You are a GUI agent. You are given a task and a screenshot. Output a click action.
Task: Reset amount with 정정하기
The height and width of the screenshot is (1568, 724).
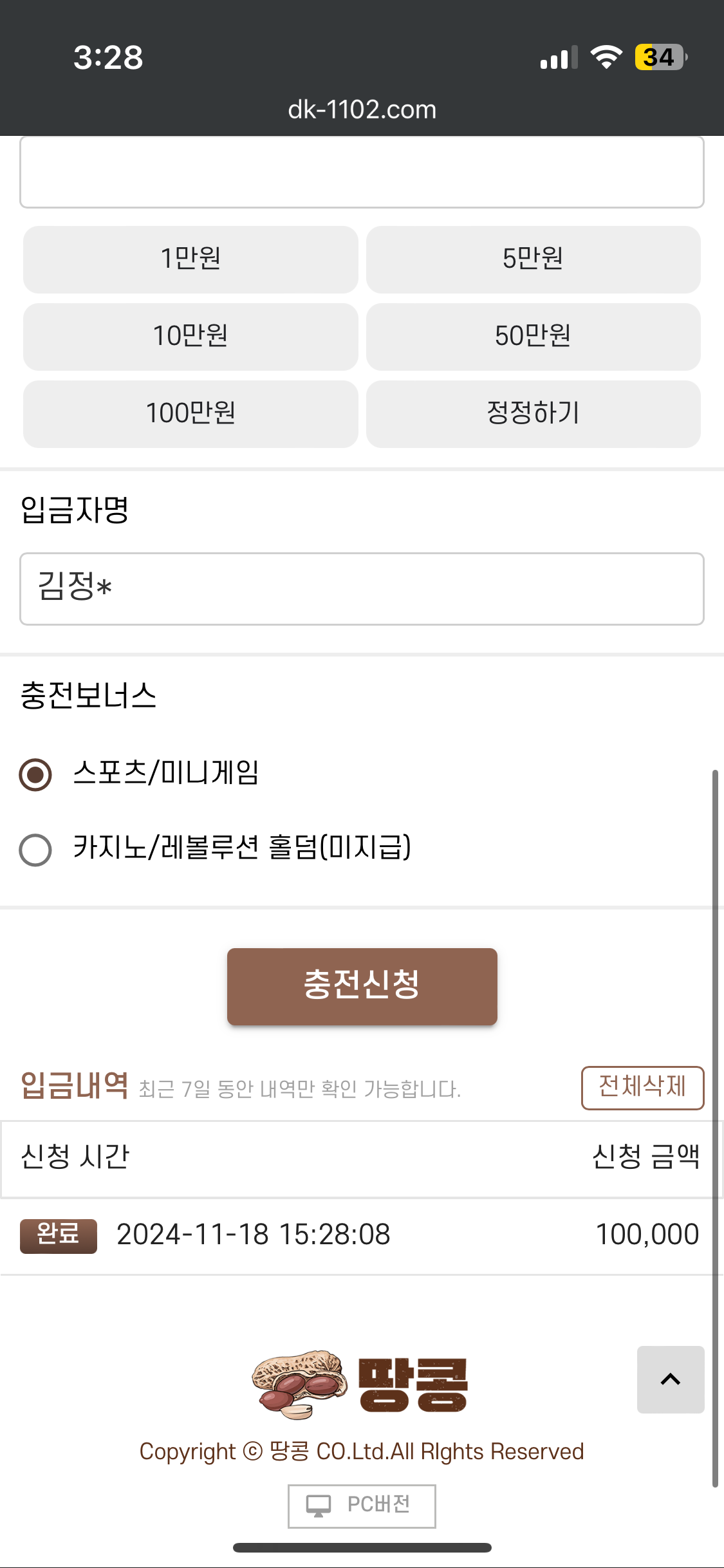tap(533, 414)
